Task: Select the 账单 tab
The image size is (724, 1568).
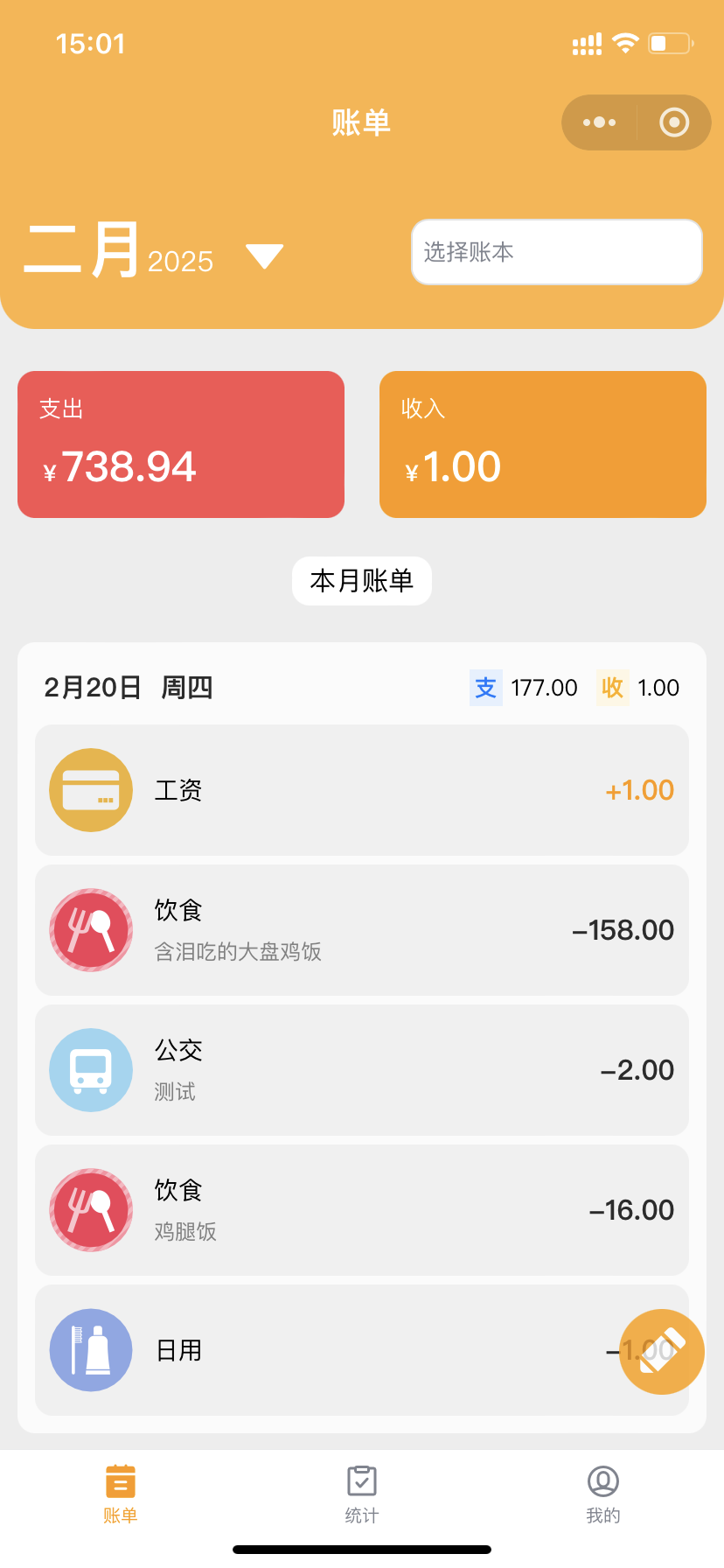Action: [x=120, y=1493]
